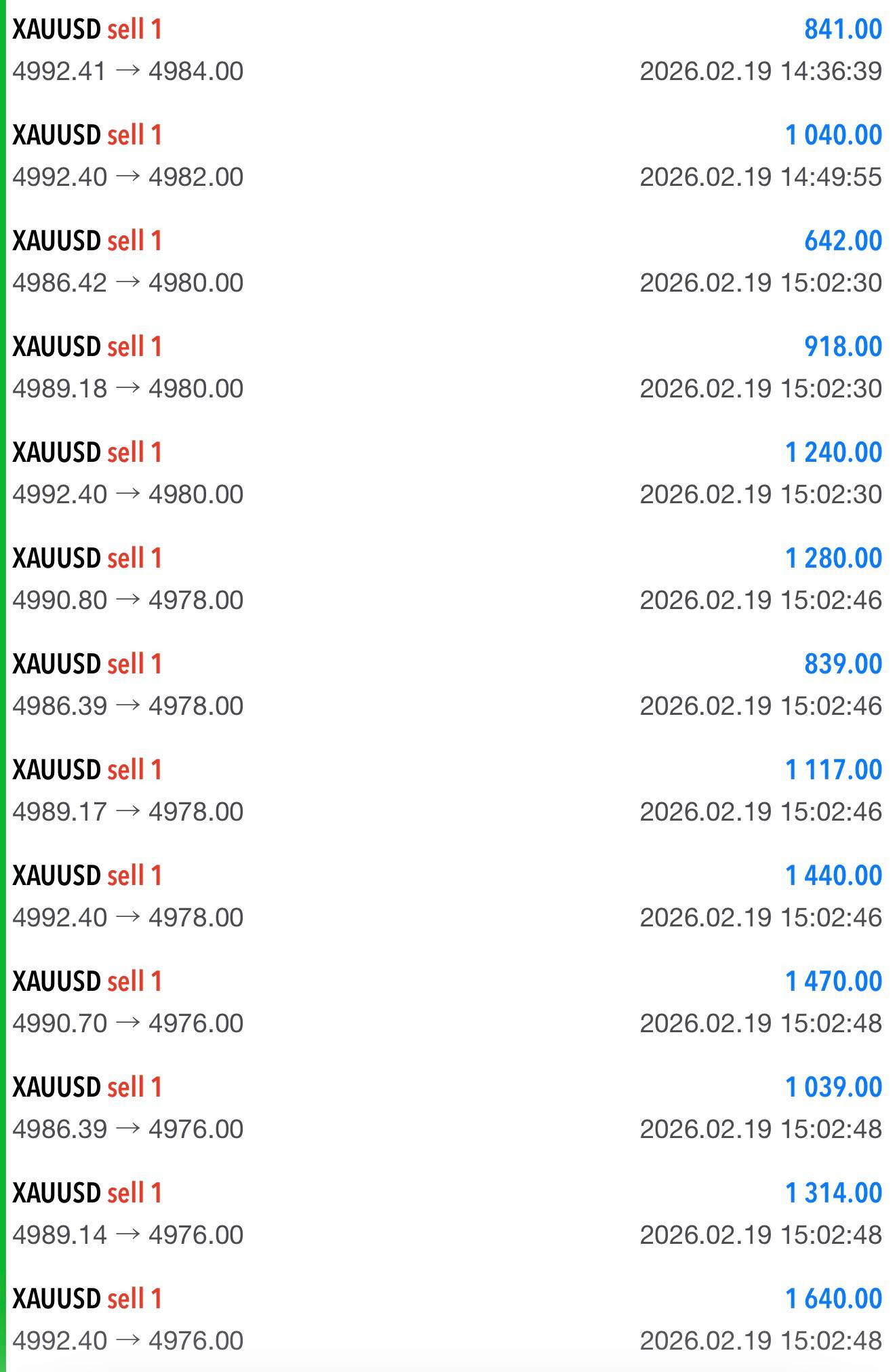895x1372 pixels.
Task: Expand the trade showing 1 440.00 profit
Action: pos(447,897)
